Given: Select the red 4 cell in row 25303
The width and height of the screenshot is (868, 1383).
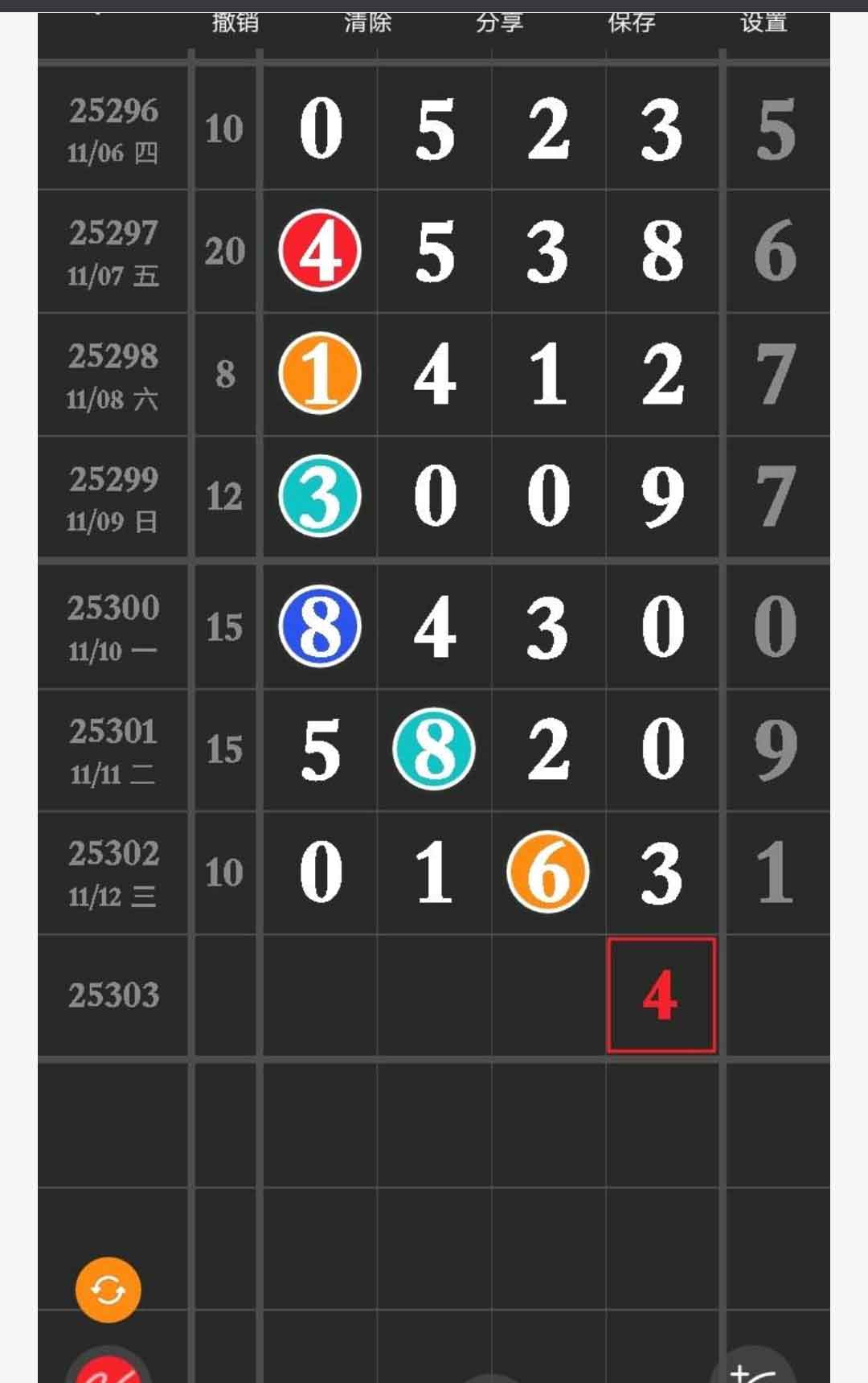Looking at the screenshot, I should point(661,995).
